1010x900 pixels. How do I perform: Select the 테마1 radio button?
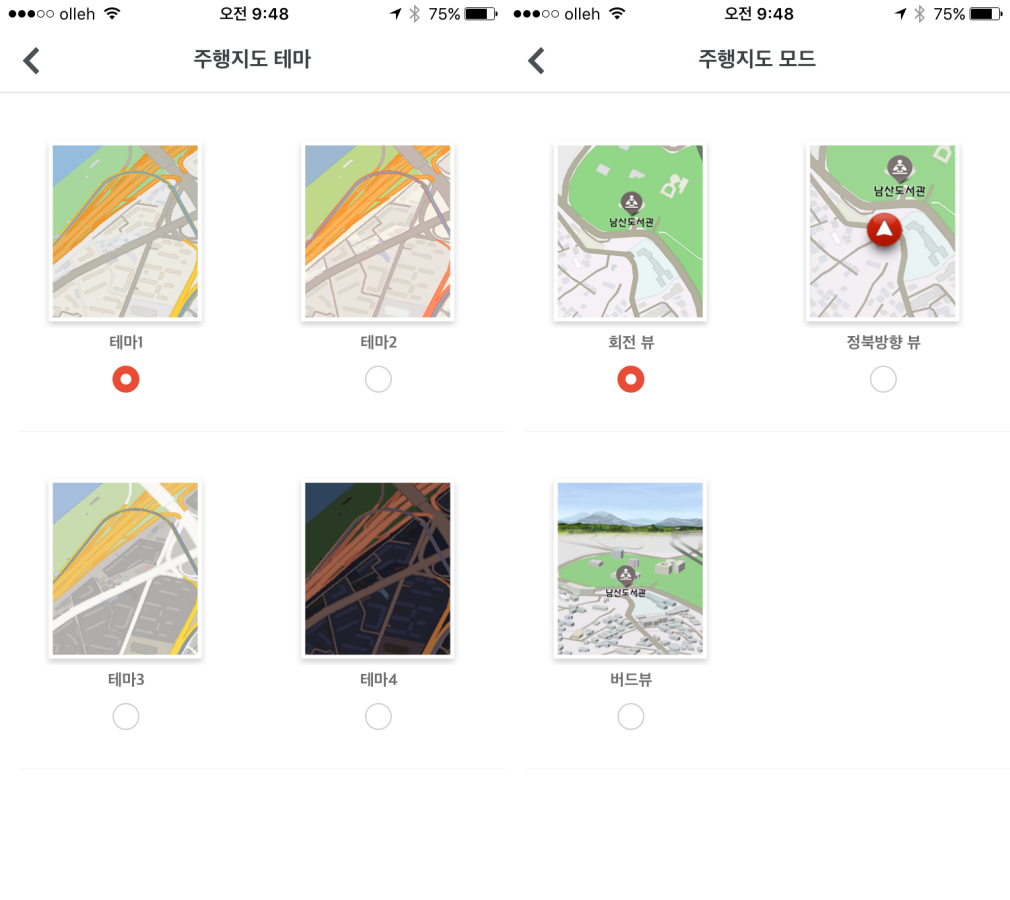(126, 380)
